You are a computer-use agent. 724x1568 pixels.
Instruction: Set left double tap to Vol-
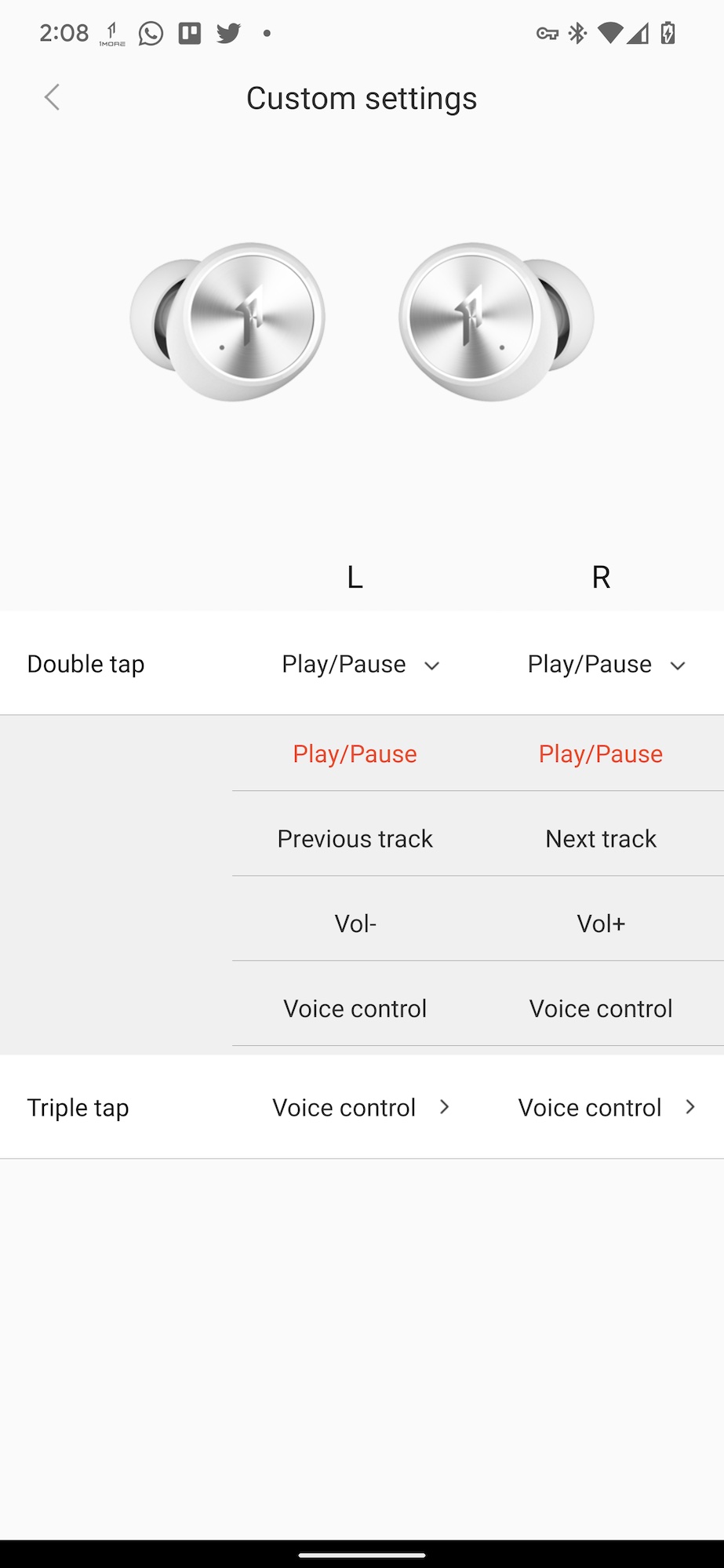[x=355, y=924]
